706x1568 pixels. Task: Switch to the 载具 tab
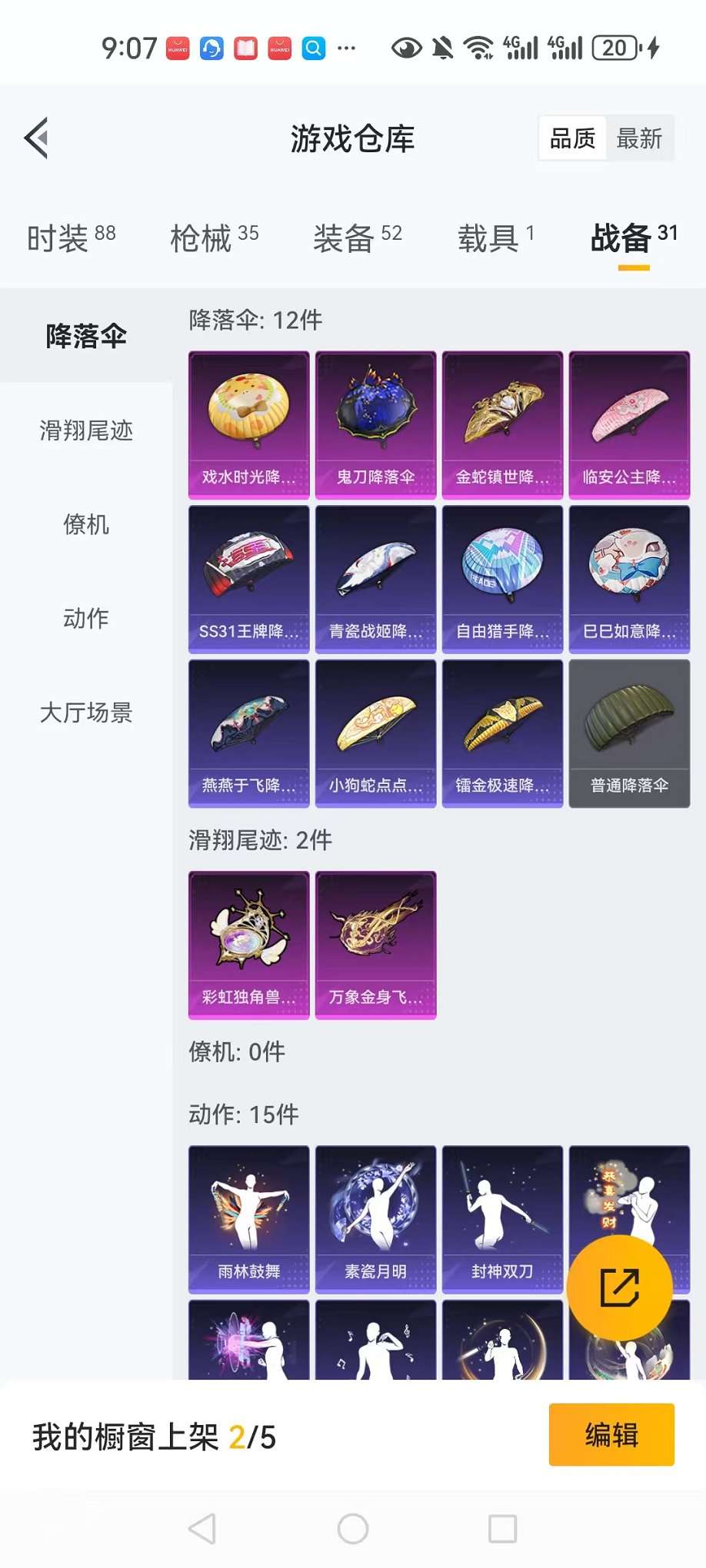[x=495, y=238]
